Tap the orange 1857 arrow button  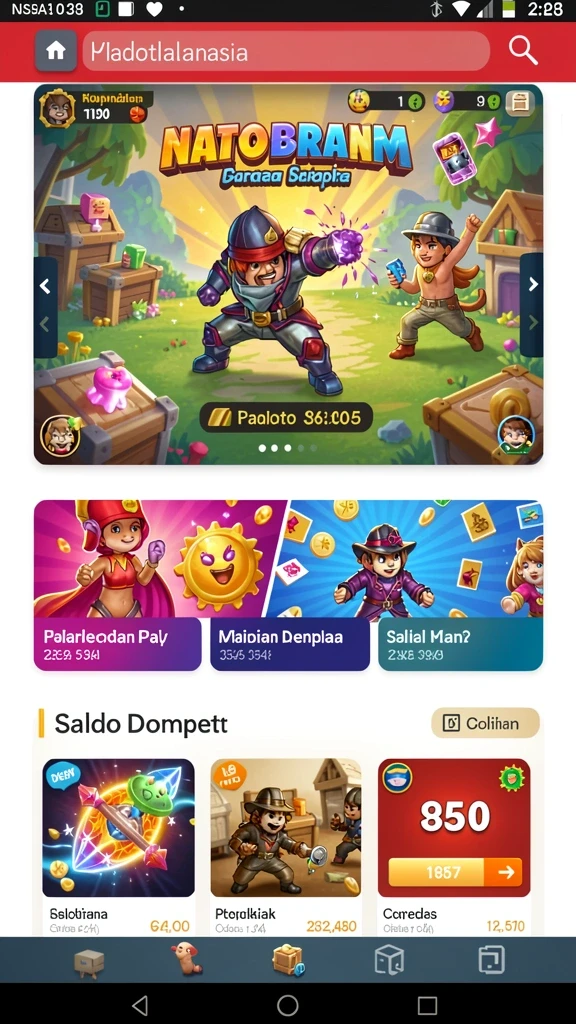coord(455,872)
